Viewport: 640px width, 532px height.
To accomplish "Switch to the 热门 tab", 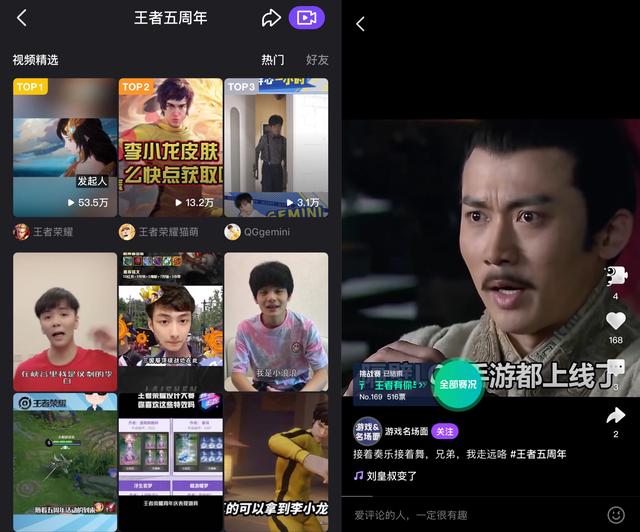I will (272, 60).
